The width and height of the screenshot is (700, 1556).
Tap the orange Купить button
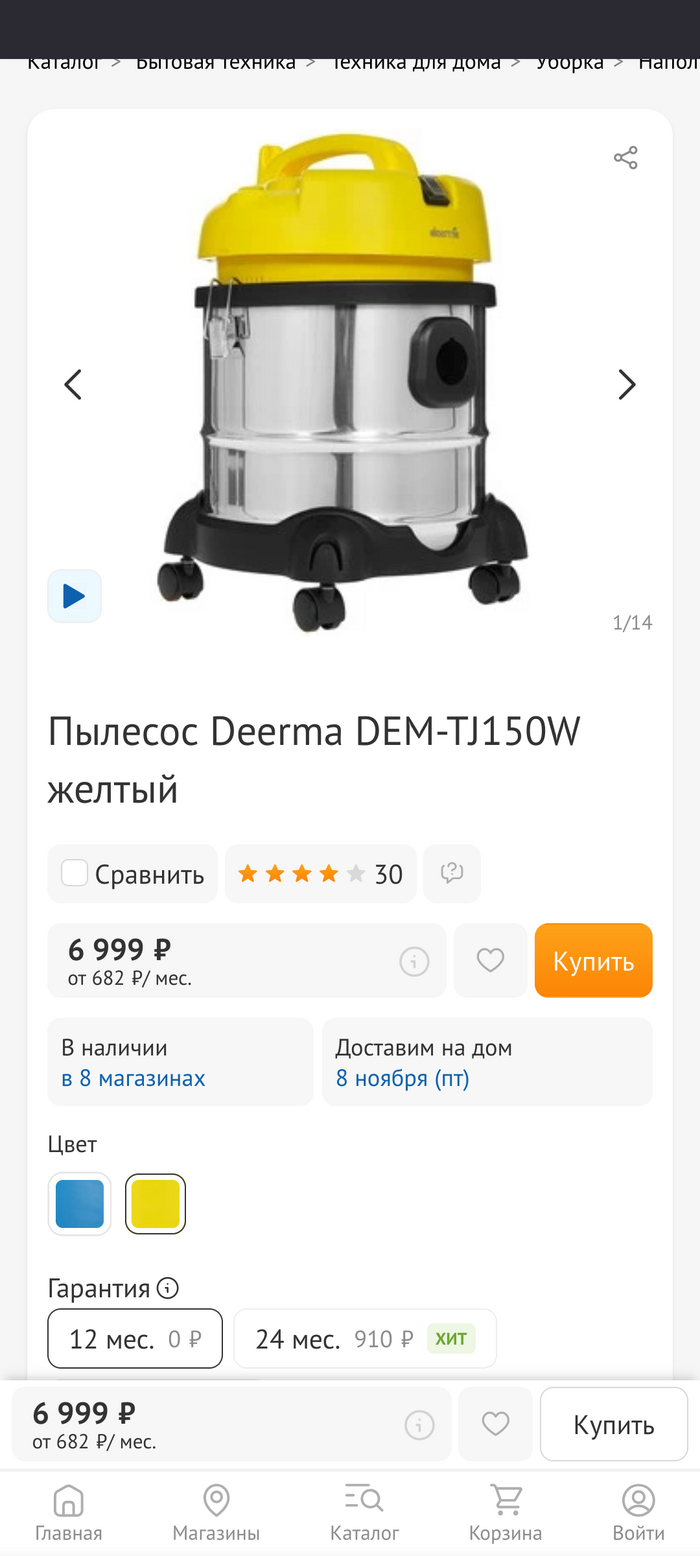pyautogui.click(x=593, y=961)
